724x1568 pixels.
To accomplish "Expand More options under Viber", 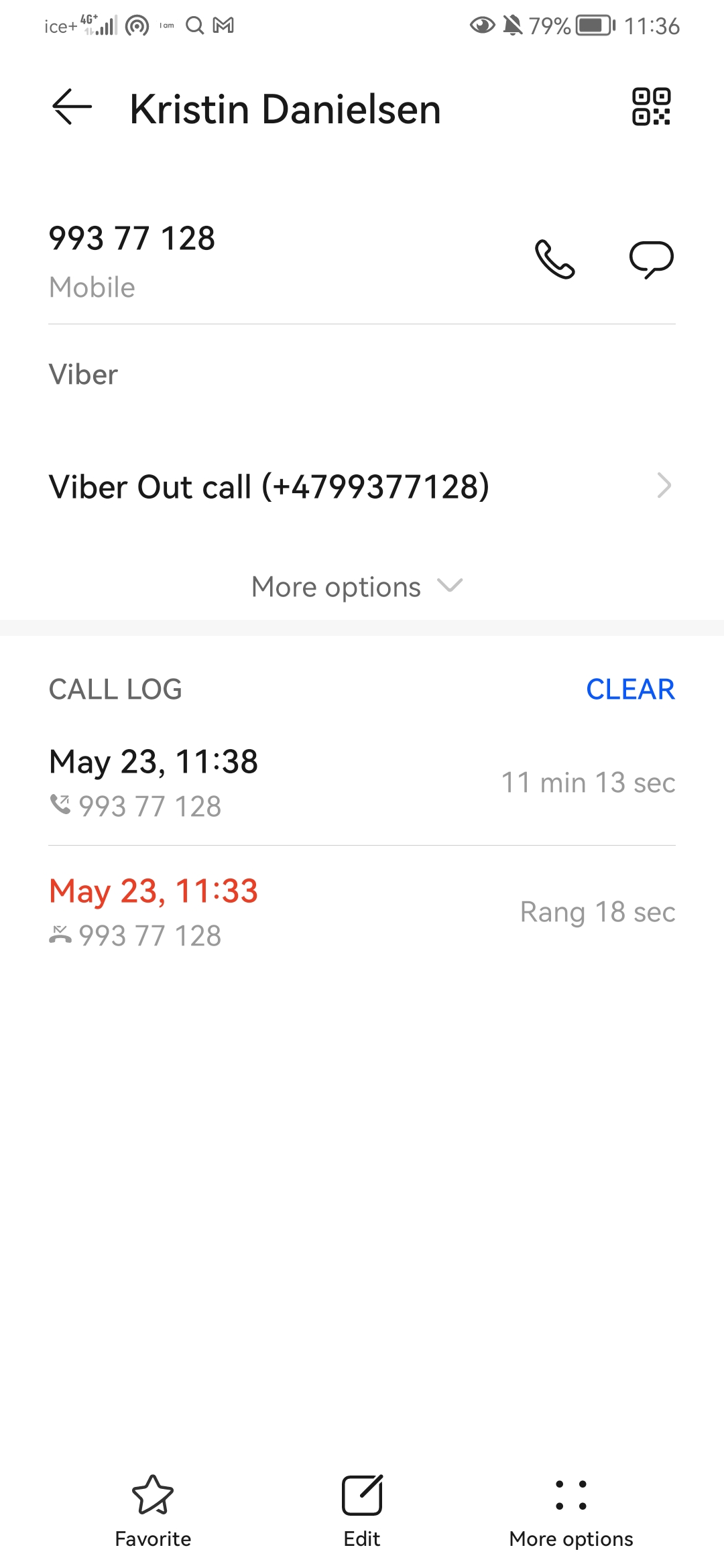I will point(357,587).
